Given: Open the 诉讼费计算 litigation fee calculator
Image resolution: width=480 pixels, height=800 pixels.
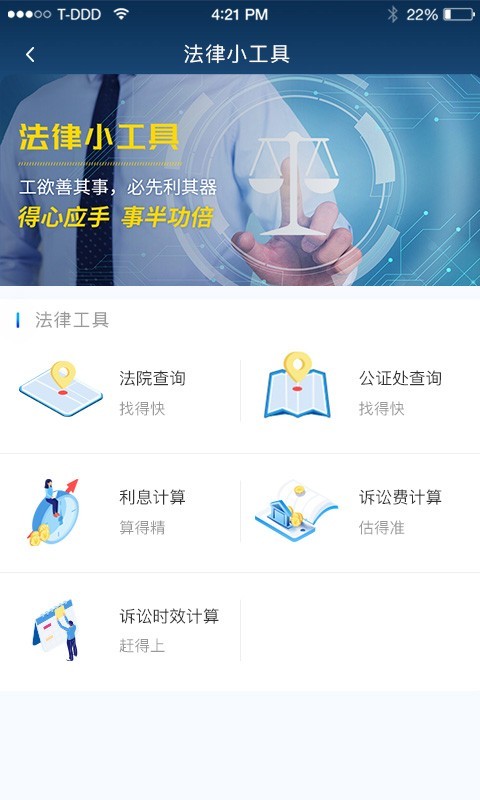Looking at the screenshot, I should (x=360, y=512).
